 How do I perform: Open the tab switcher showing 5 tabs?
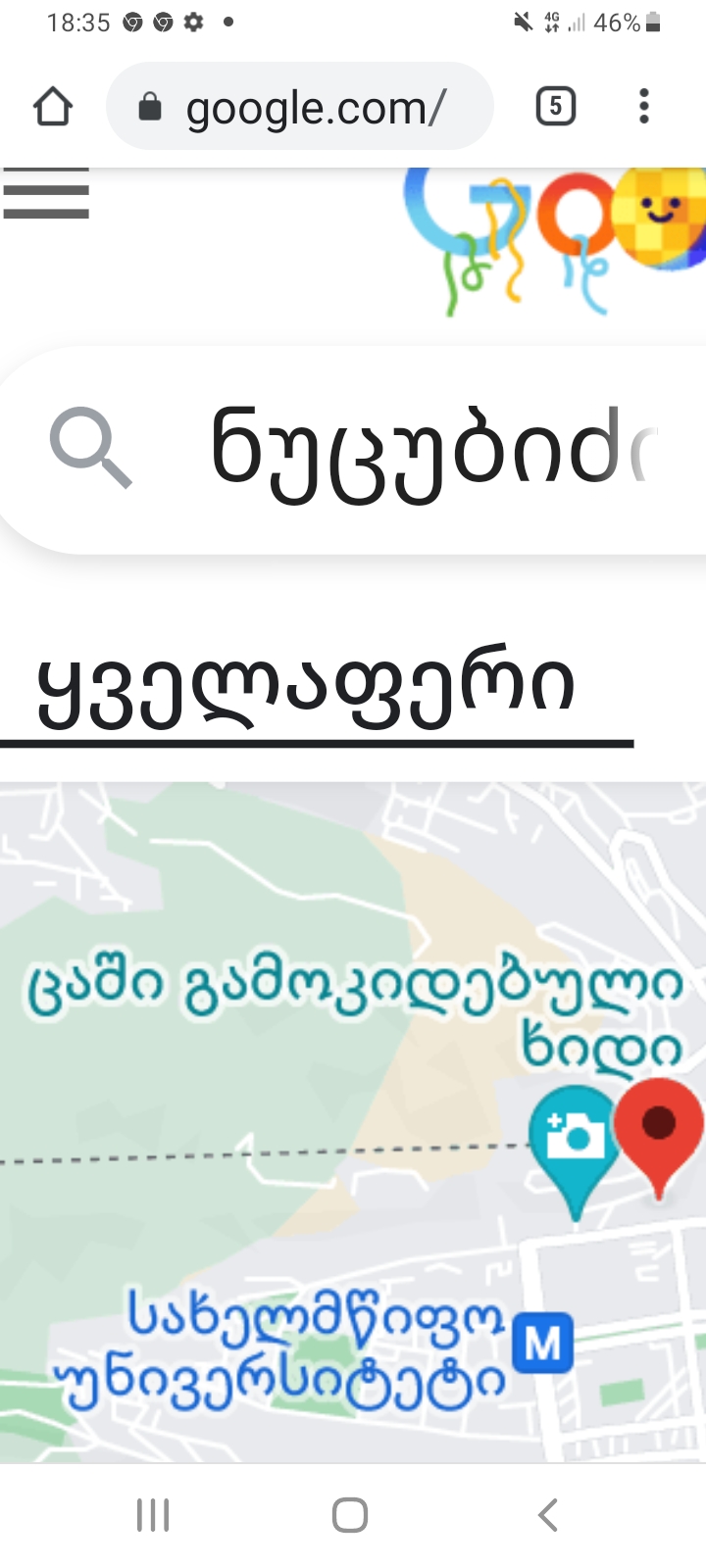click(x=555, y=106)
